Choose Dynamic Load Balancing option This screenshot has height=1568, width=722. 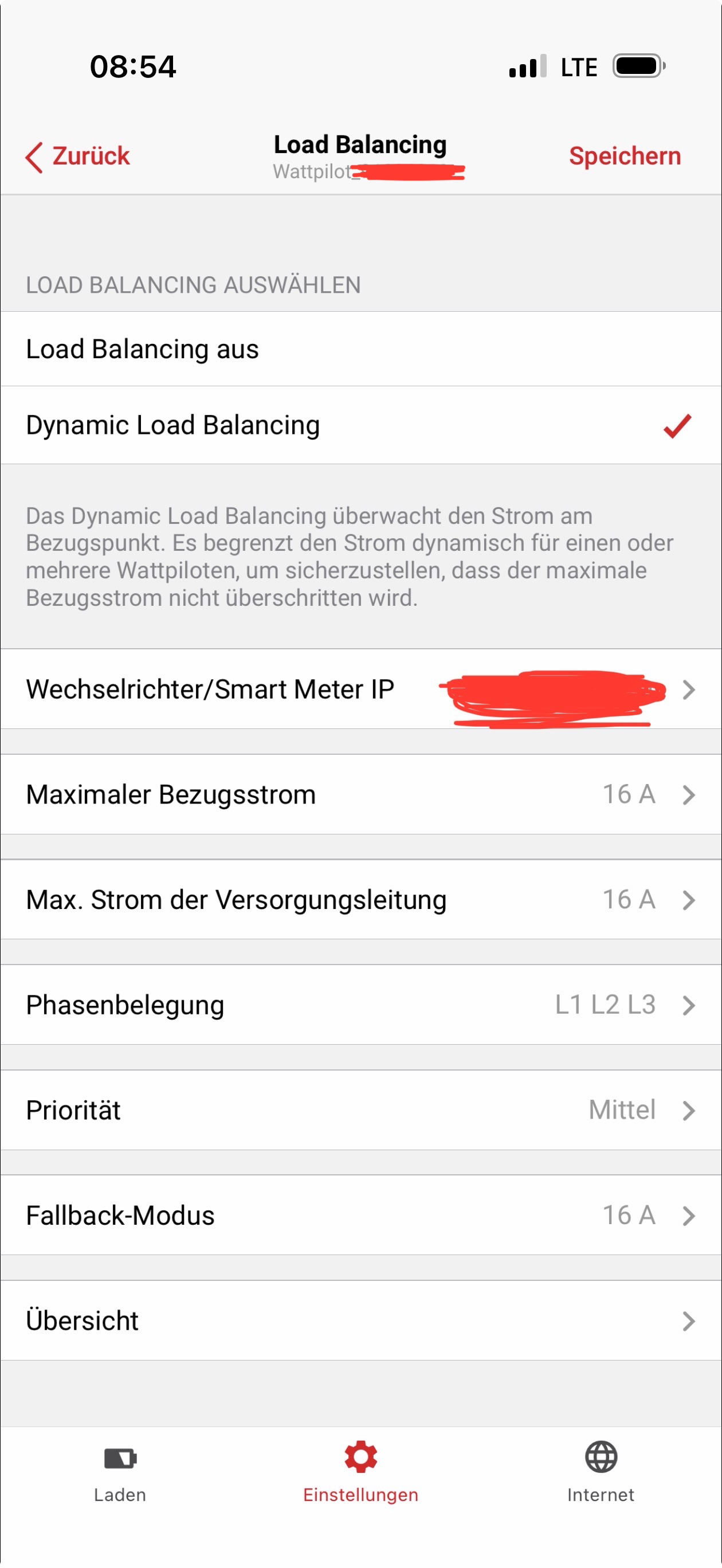point(360,425)
